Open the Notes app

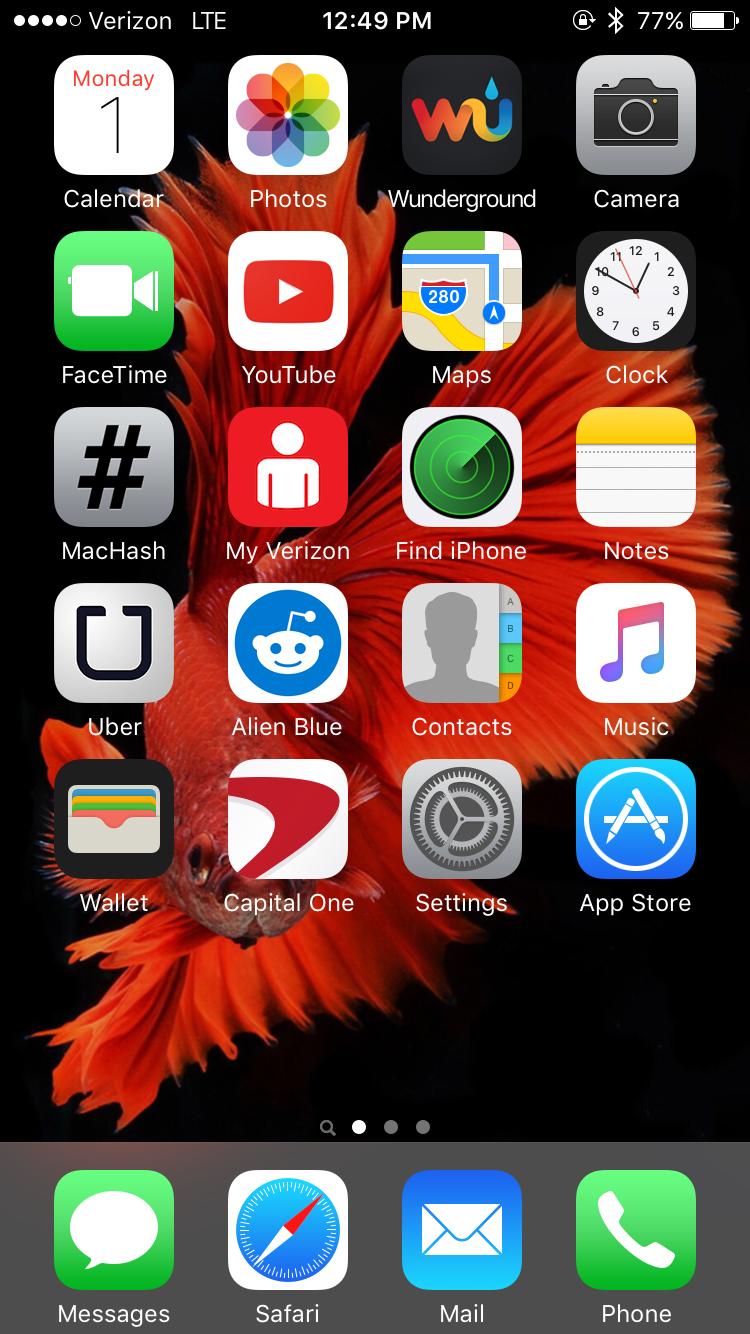click(636, 468)
